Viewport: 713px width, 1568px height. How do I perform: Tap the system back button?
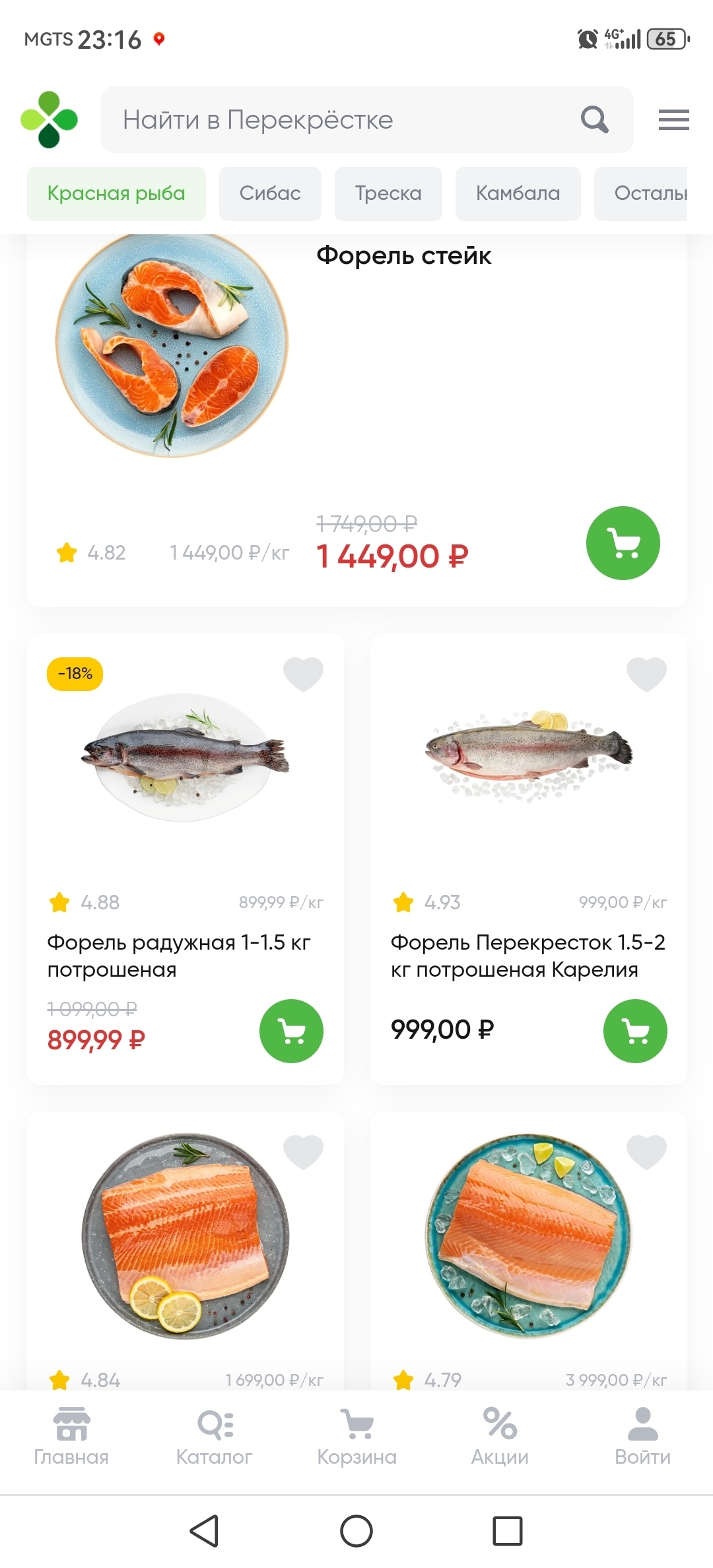click(x=204, y=1530)
